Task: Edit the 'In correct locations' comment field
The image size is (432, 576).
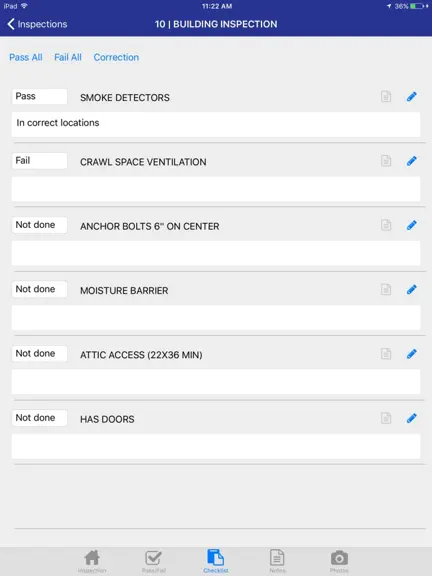Action: 216,125
